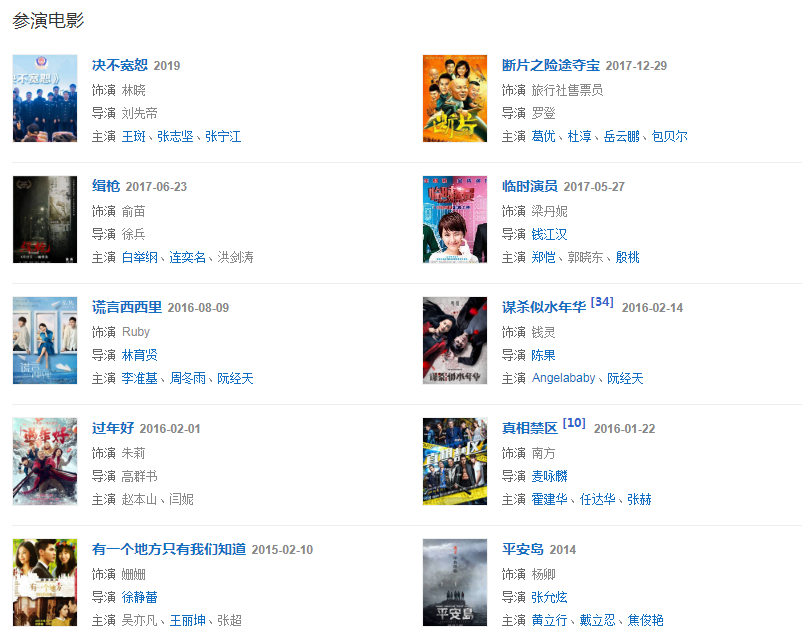810x643 pixels.
Task: Tap the 临时演员 poster thumbnail
Action: coord(455,220)
